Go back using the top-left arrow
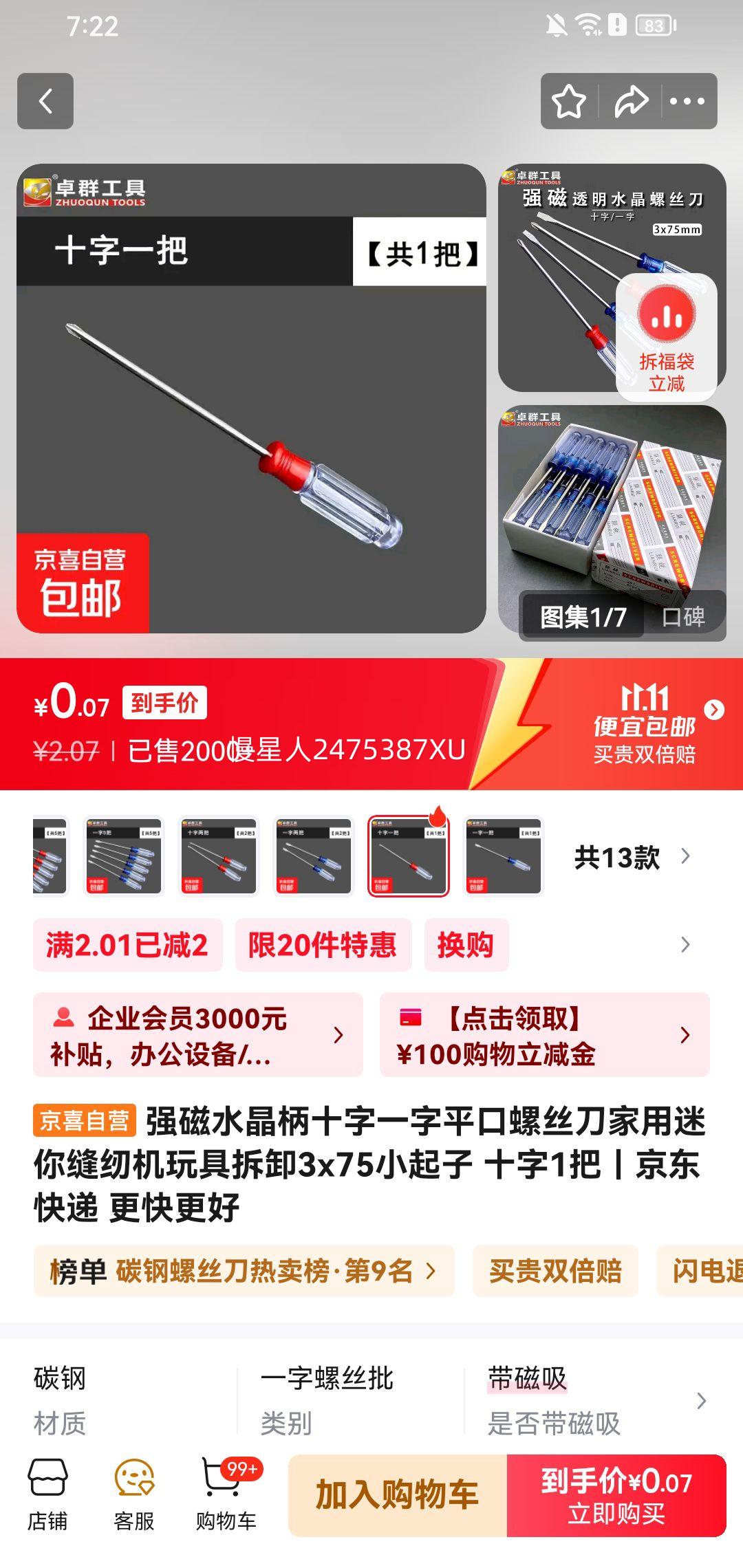Screen dimensions: 743x1568 (x=45, y=101)
